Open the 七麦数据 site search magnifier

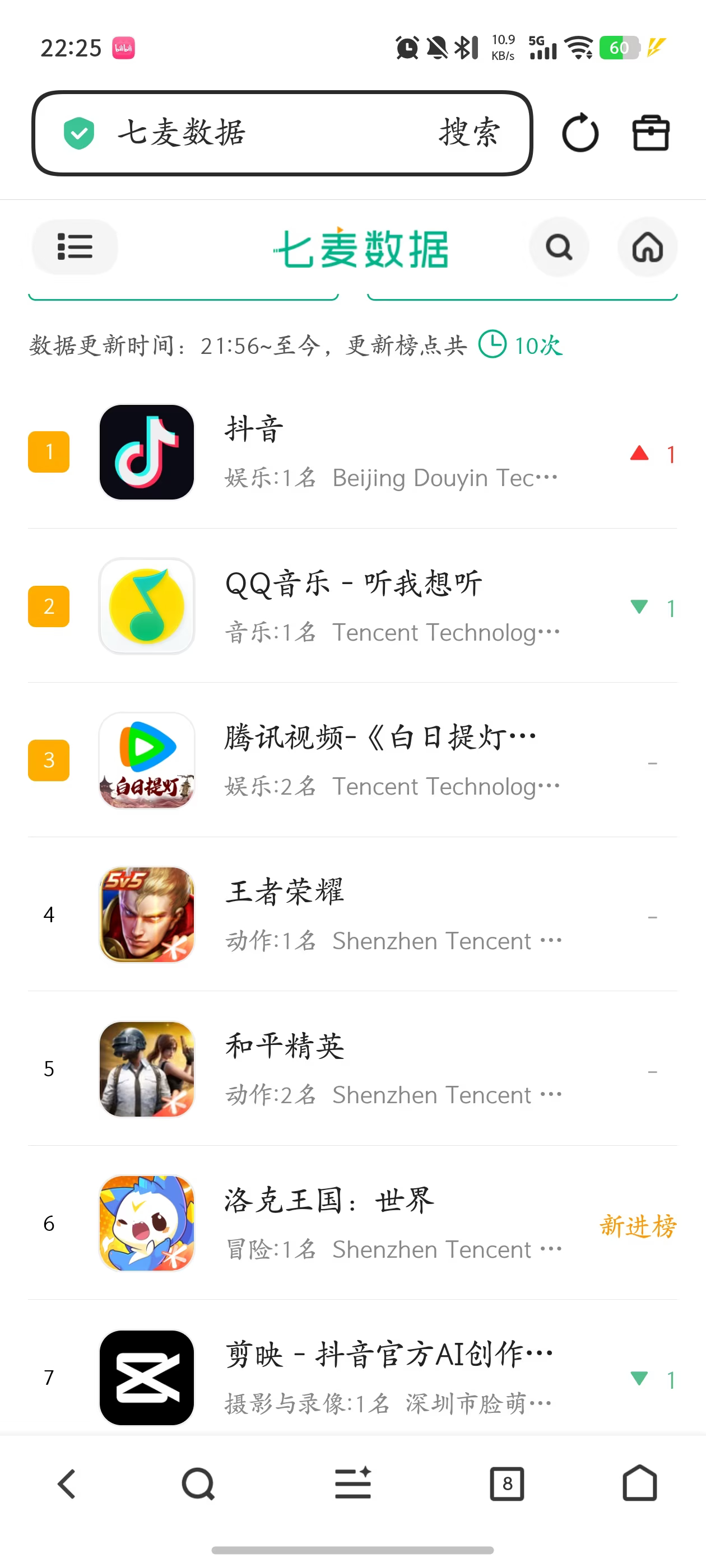(559, 247)
